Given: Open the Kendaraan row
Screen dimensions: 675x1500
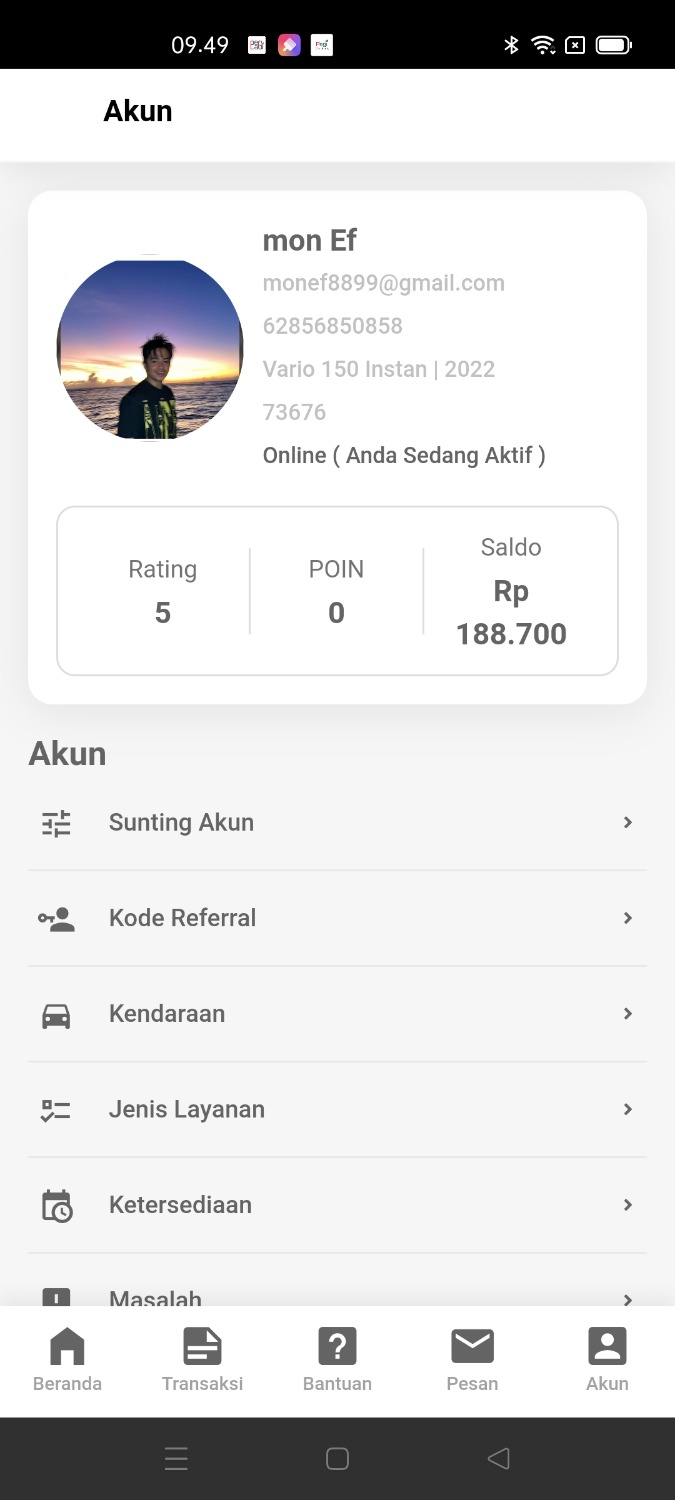Looking at the screenshot, I should [x=336, y=1014].
